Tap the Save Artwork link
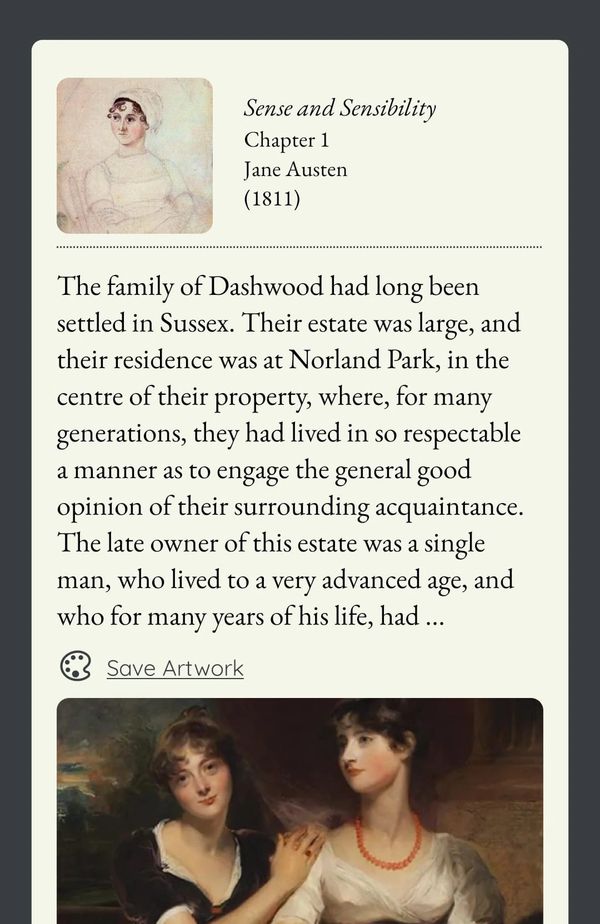This screenshot has width=600, height=924. [x=174, y=668]
